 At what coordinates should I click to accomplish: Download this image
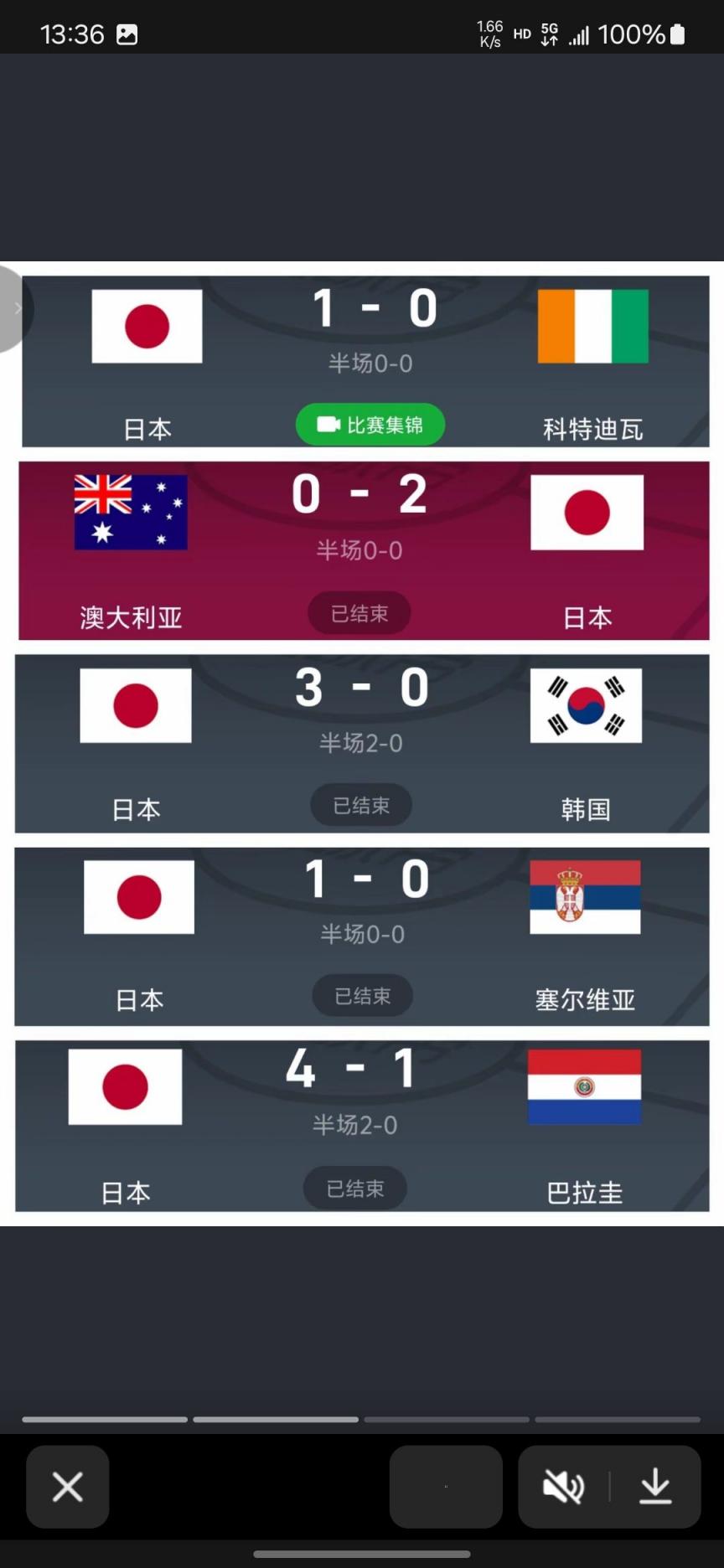point(655,1487)
